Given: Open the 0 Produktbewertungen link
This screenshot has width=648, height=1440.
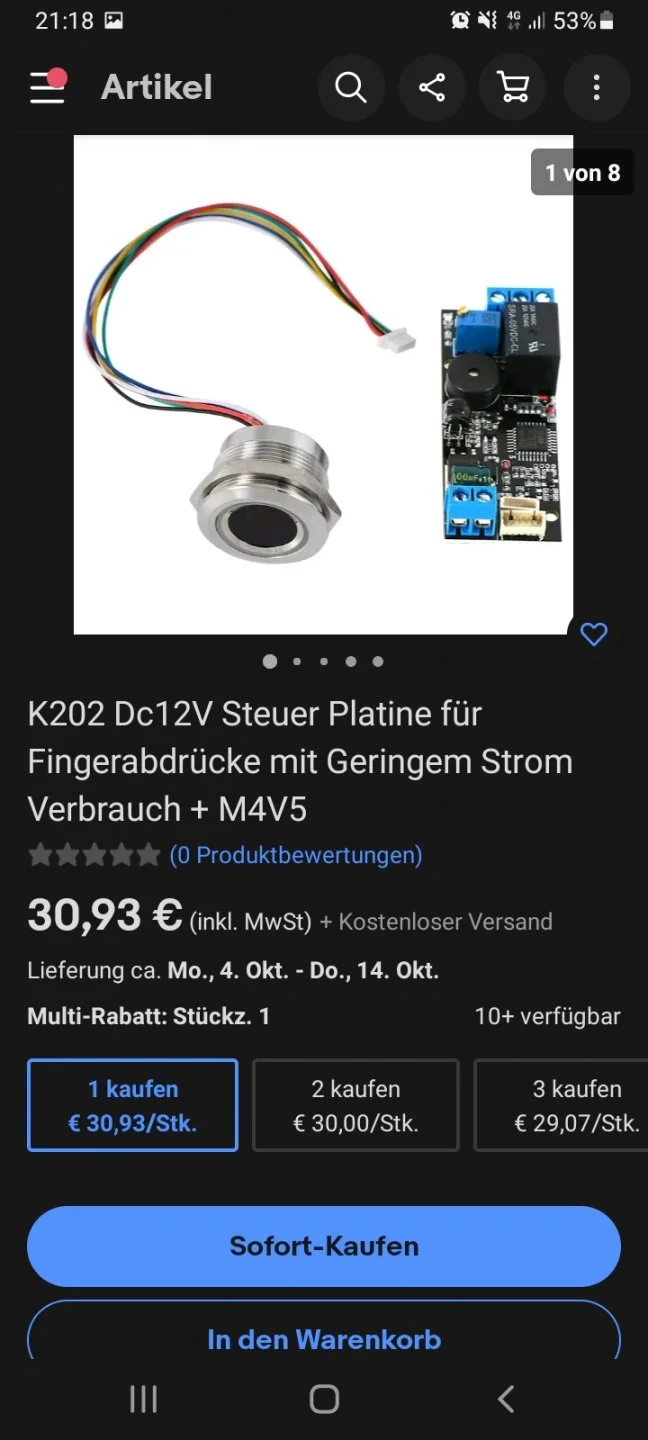Looking at the screenshot, I should (x=295, y=855).
